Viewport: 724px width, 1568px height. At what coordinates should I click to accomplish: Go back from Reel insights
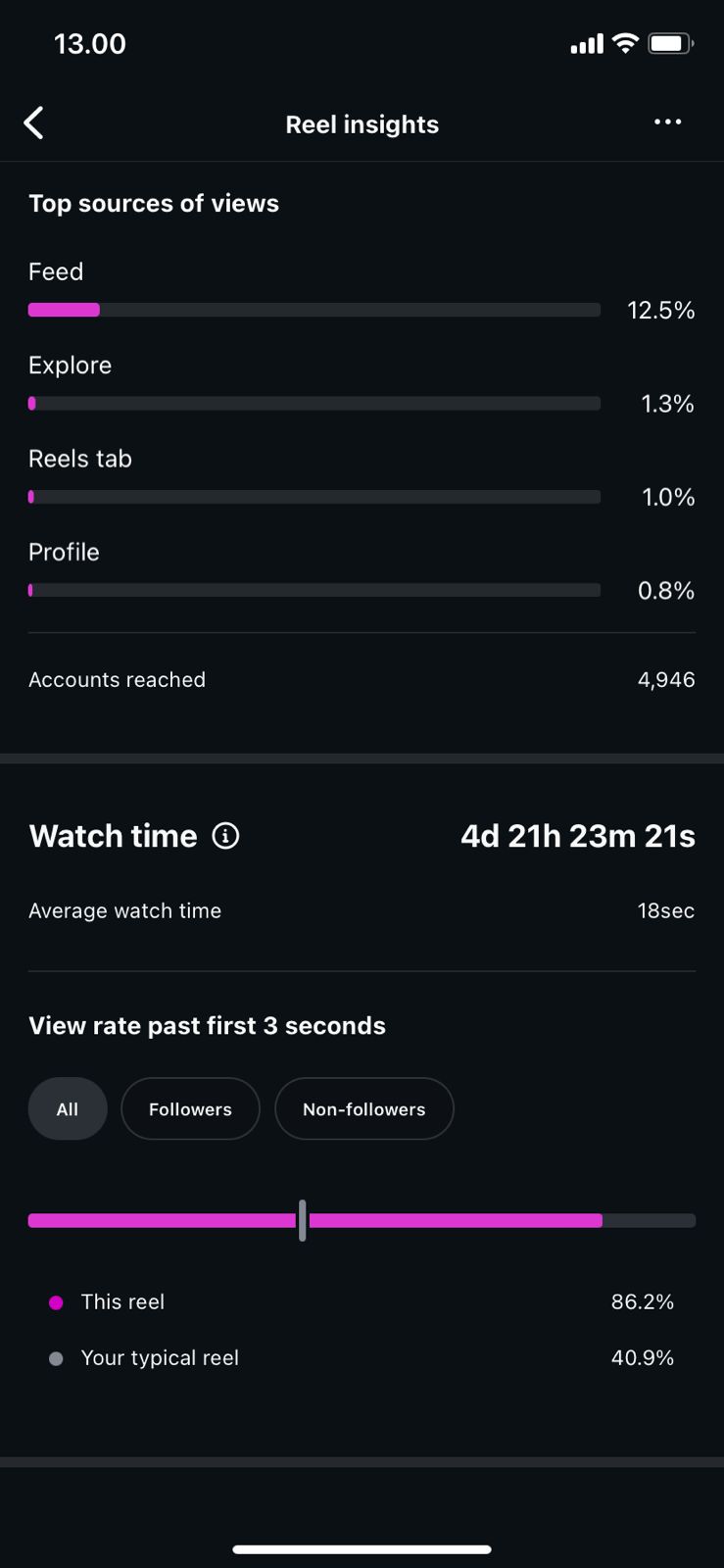tap(34, 123)
